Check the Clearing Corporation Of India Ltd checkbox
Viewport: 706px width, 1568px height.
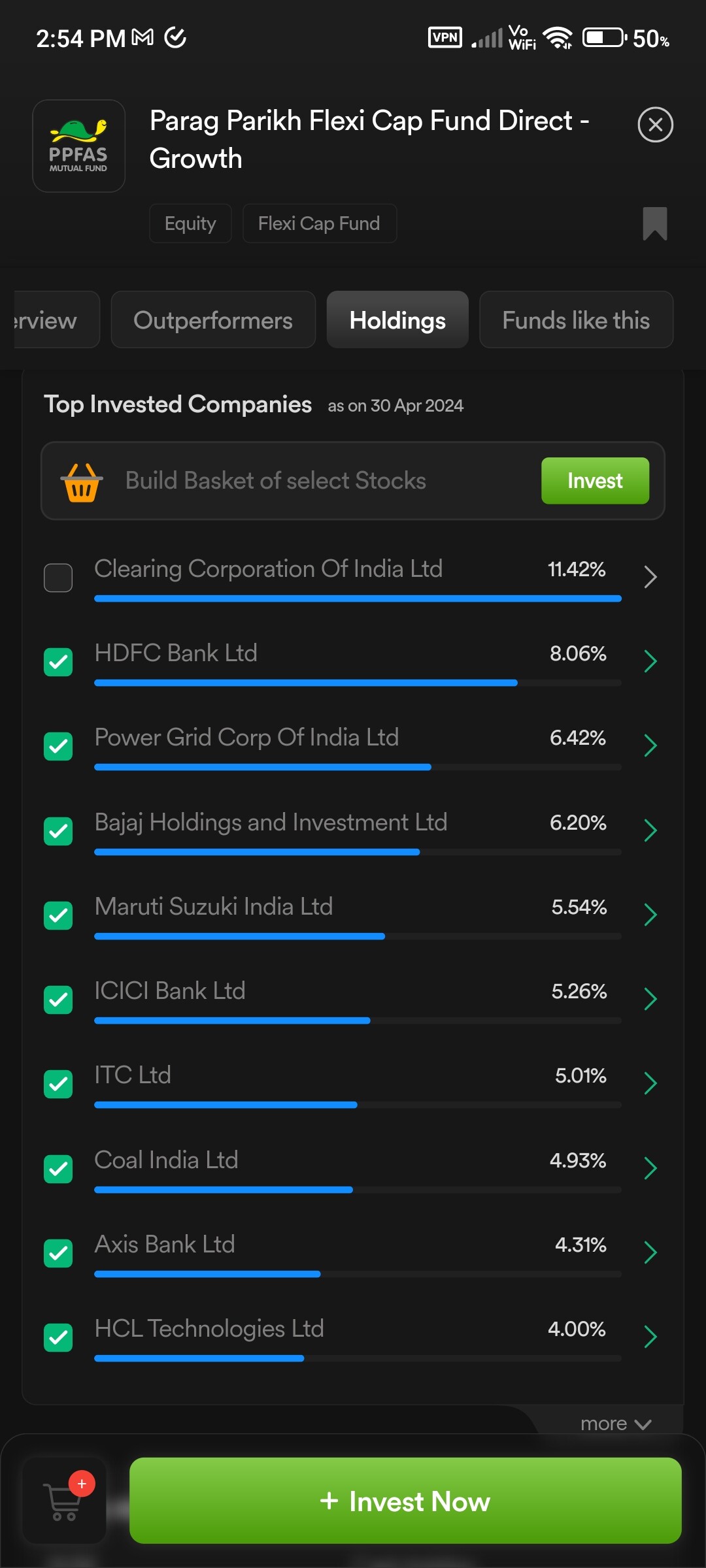tap(58, 578)
